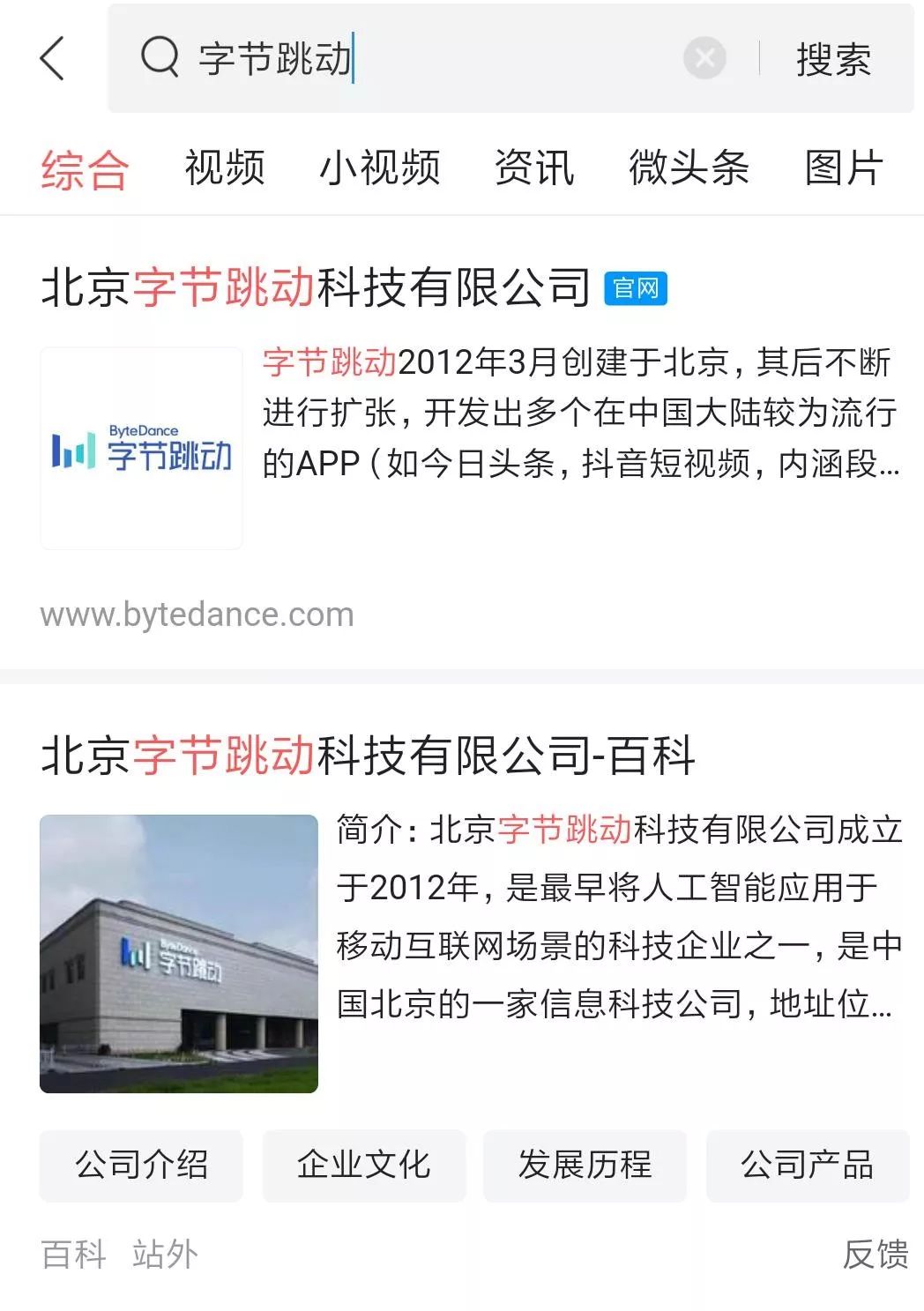Go back using the left arrow
The height and width of the screenshot is (1311, 924).
coord(53,59)
